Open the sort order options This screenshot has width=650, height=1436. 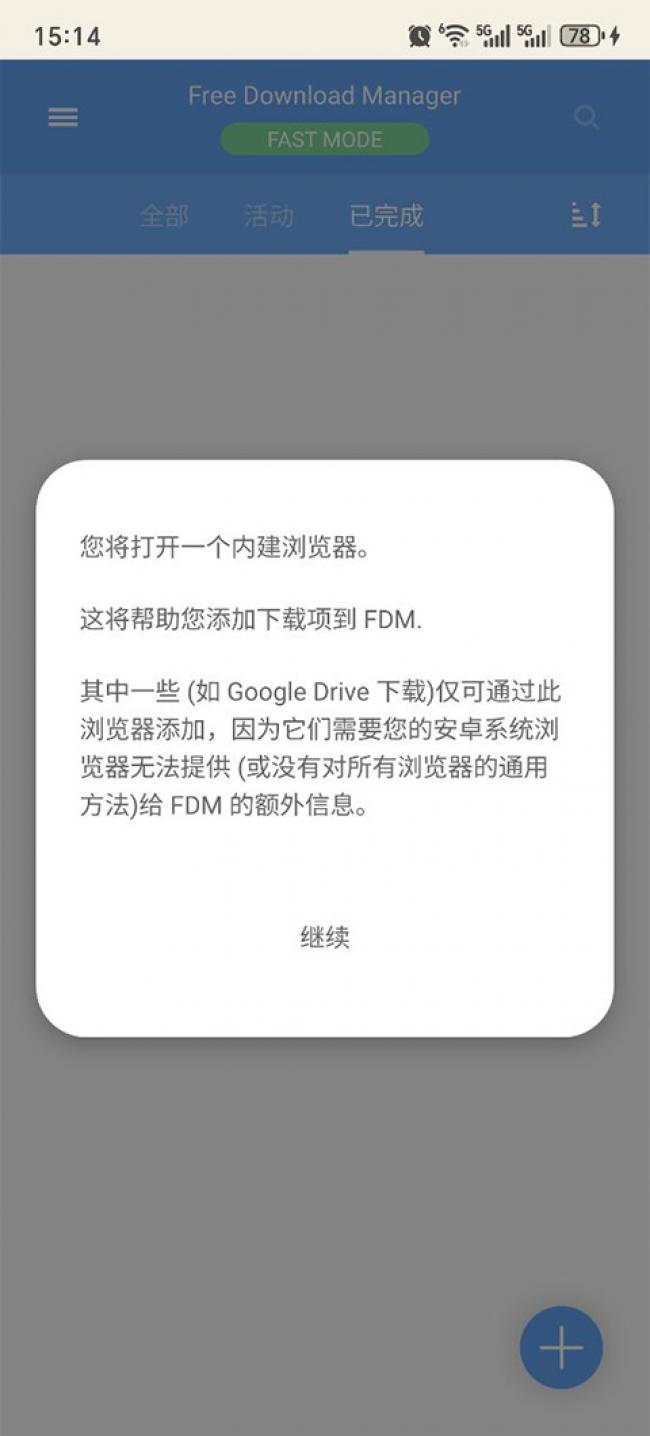pos(586,215)
